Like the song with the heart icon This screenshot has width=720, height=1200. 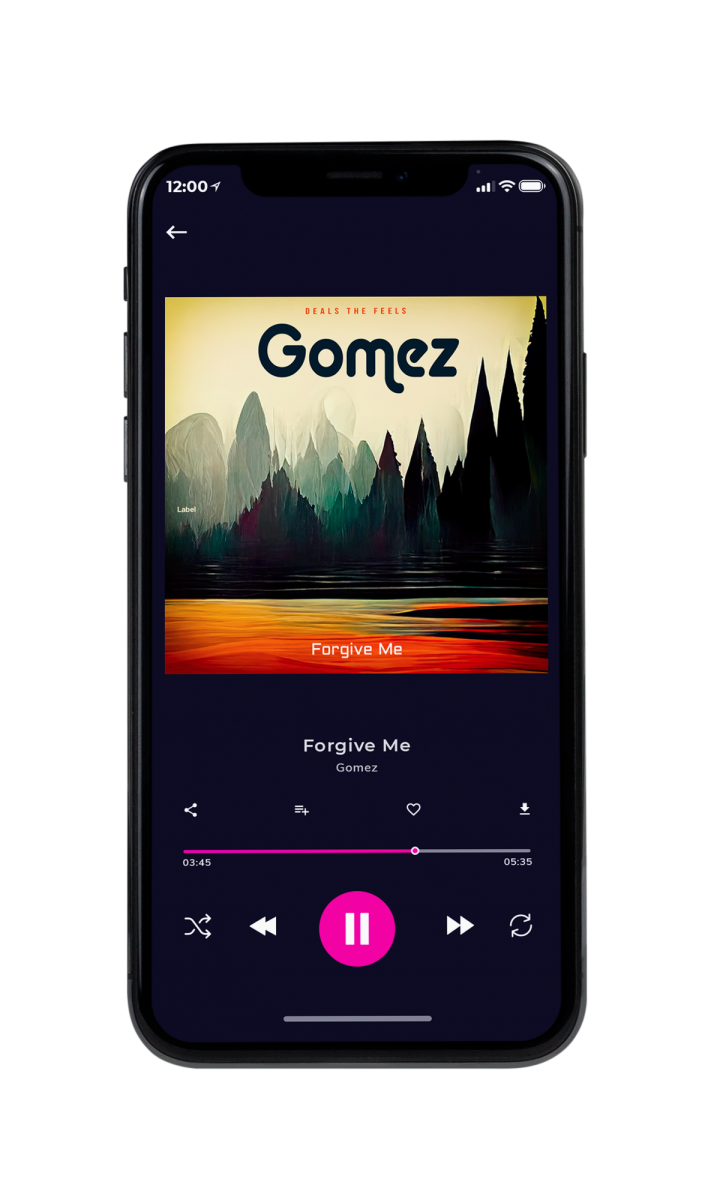click(413, 810)
